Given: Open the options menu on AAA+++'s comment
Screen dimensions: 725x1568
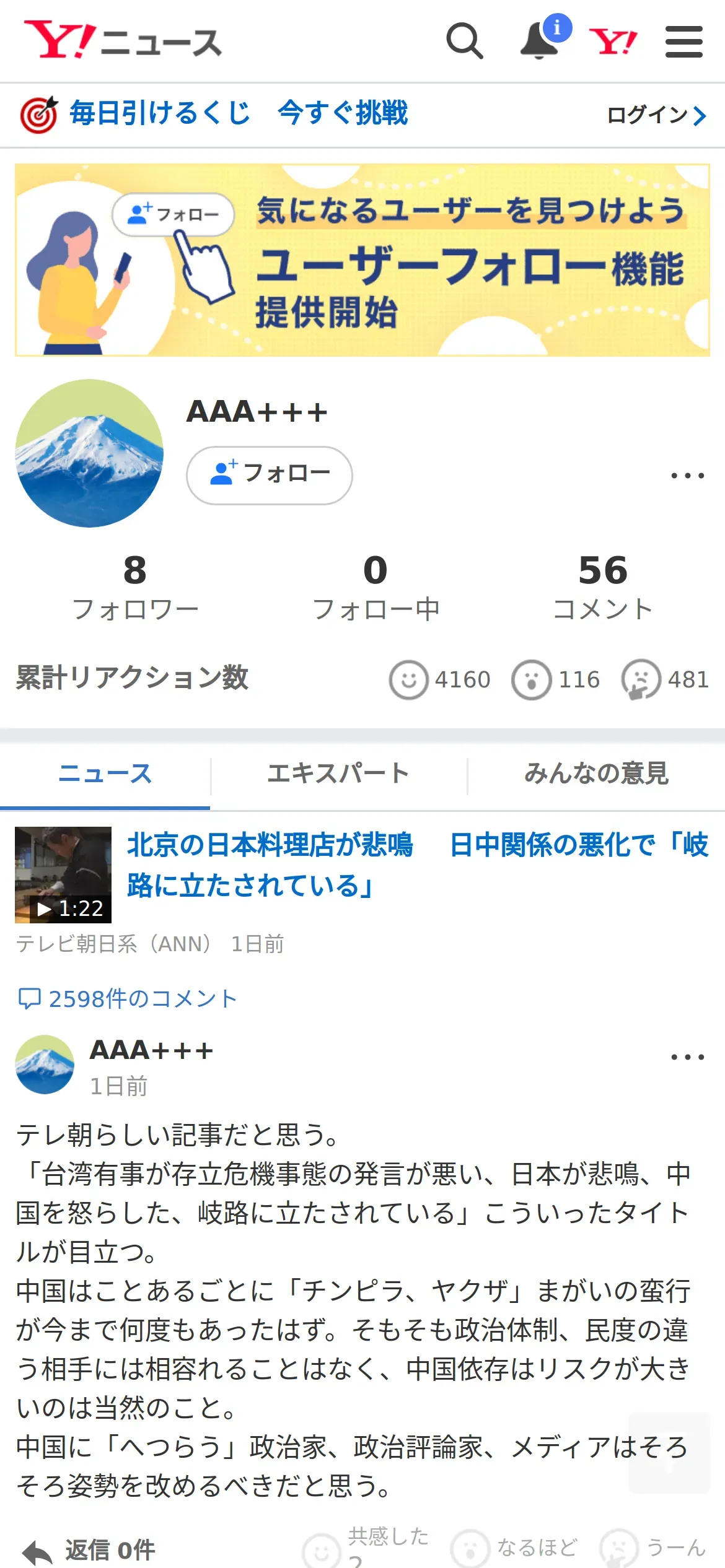Looking at the screenshot, I should point(687,1057).
